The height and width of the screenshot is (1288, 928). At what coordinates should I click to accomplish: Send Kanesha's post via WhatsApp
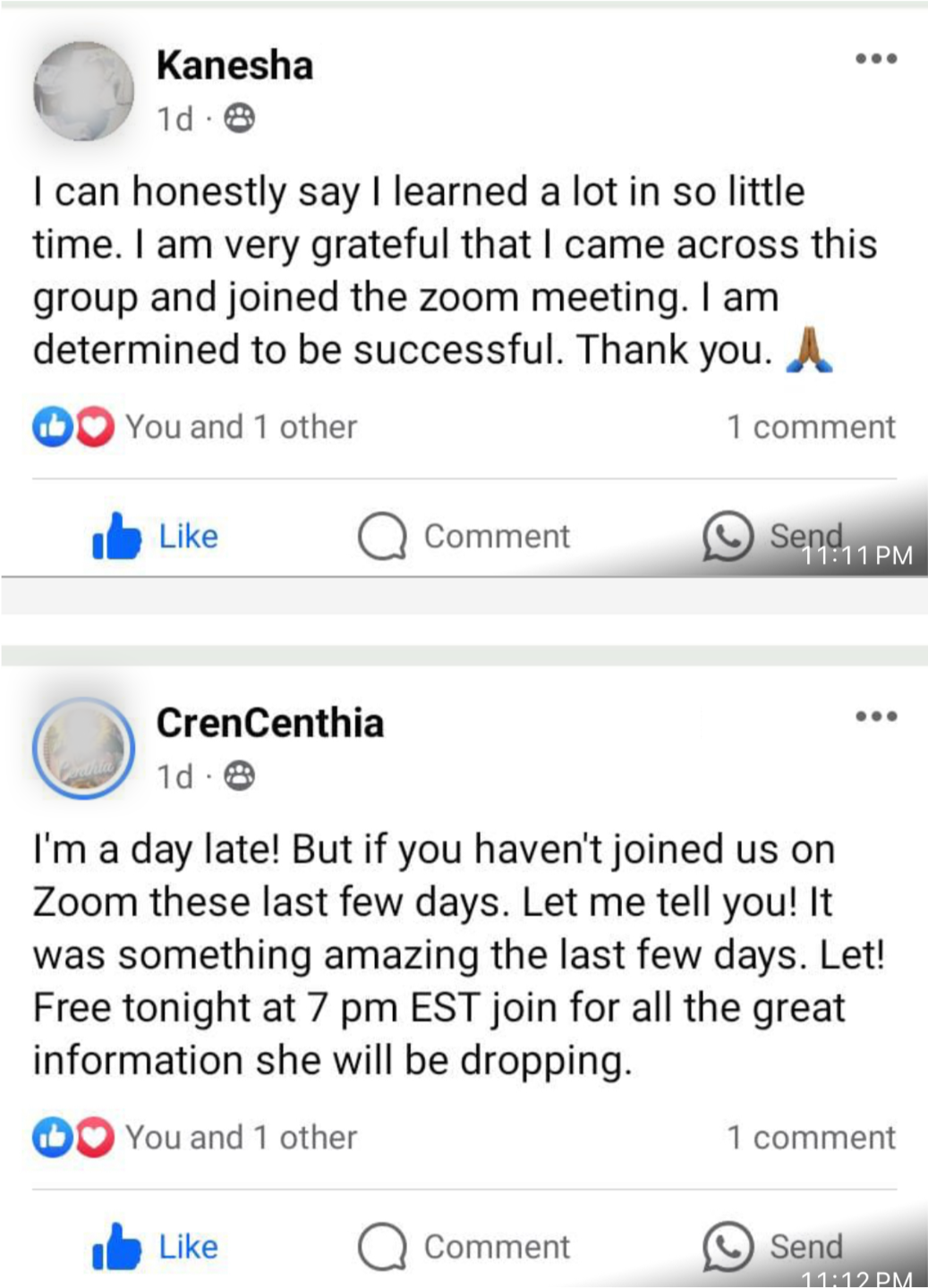coord(771,536)
